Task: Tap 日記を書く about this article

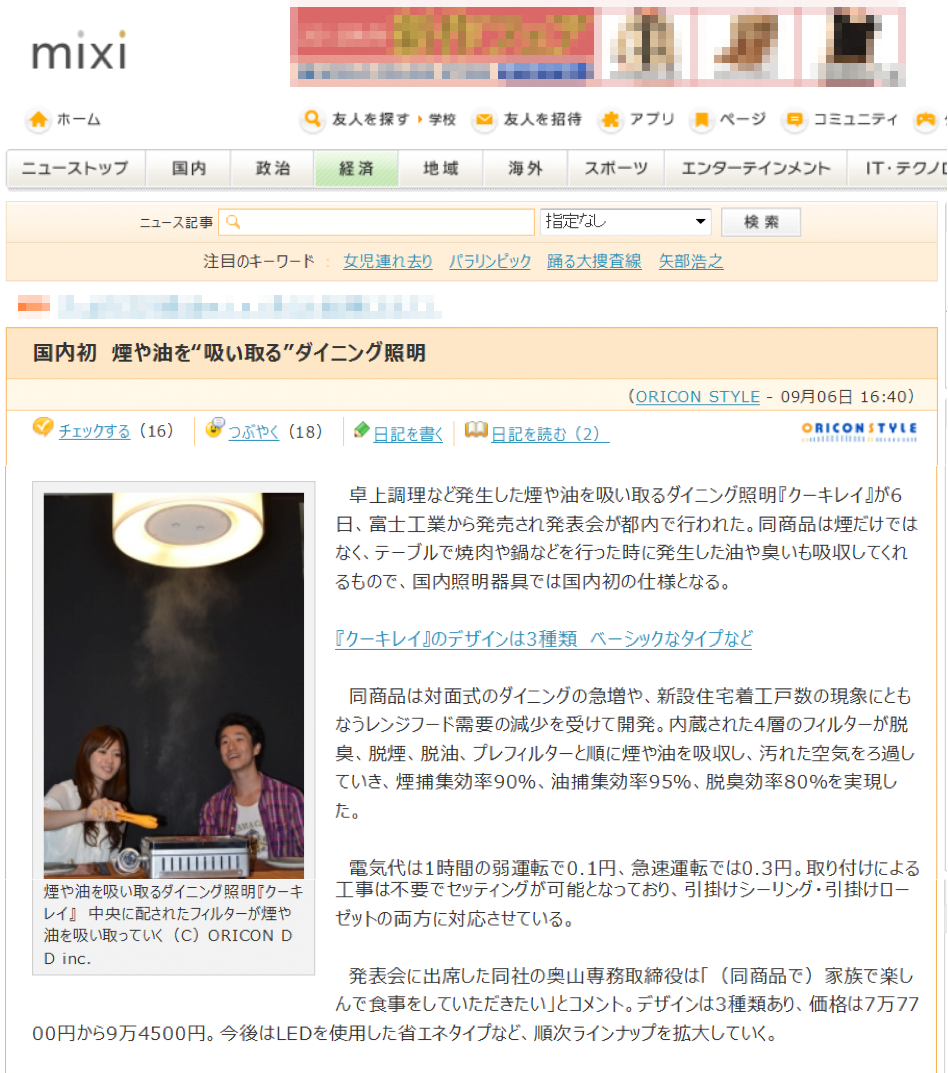Action: 408,434
